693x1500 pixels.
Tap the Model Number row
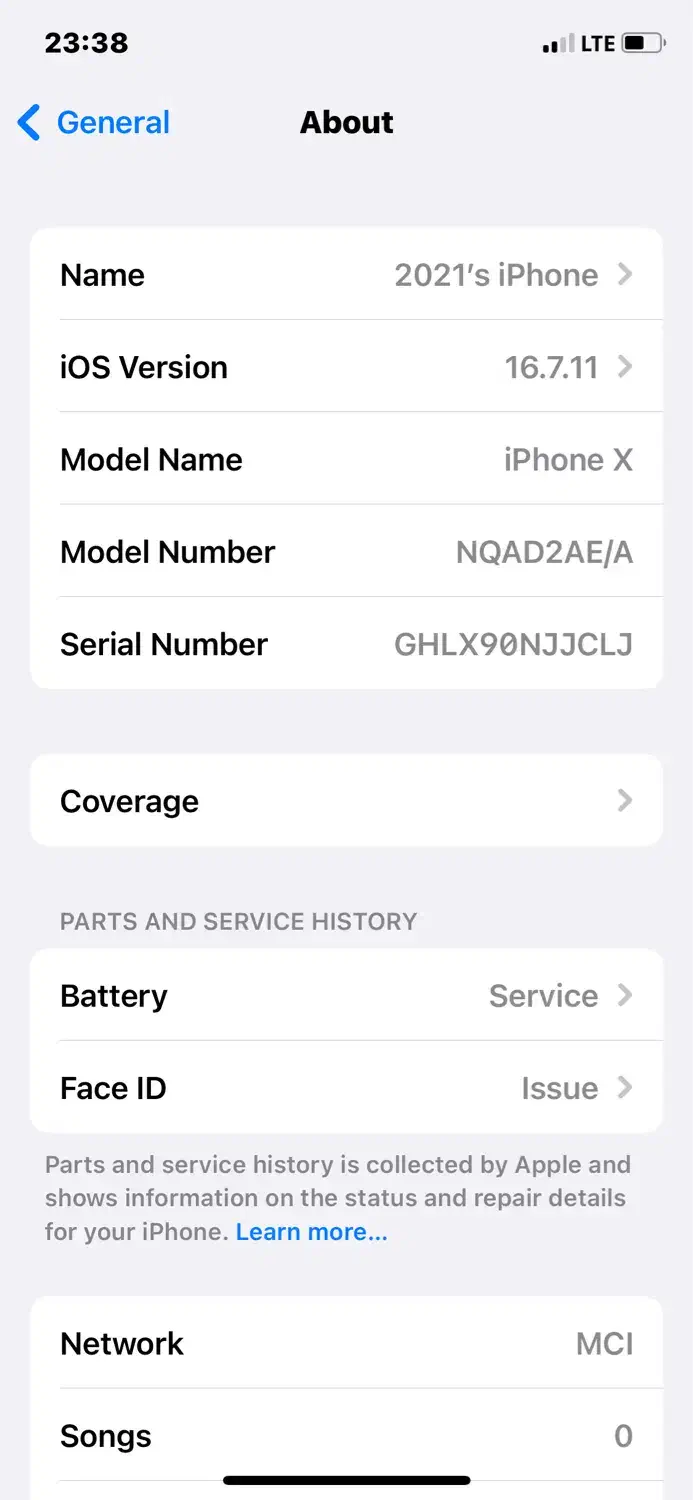[346, 552]
